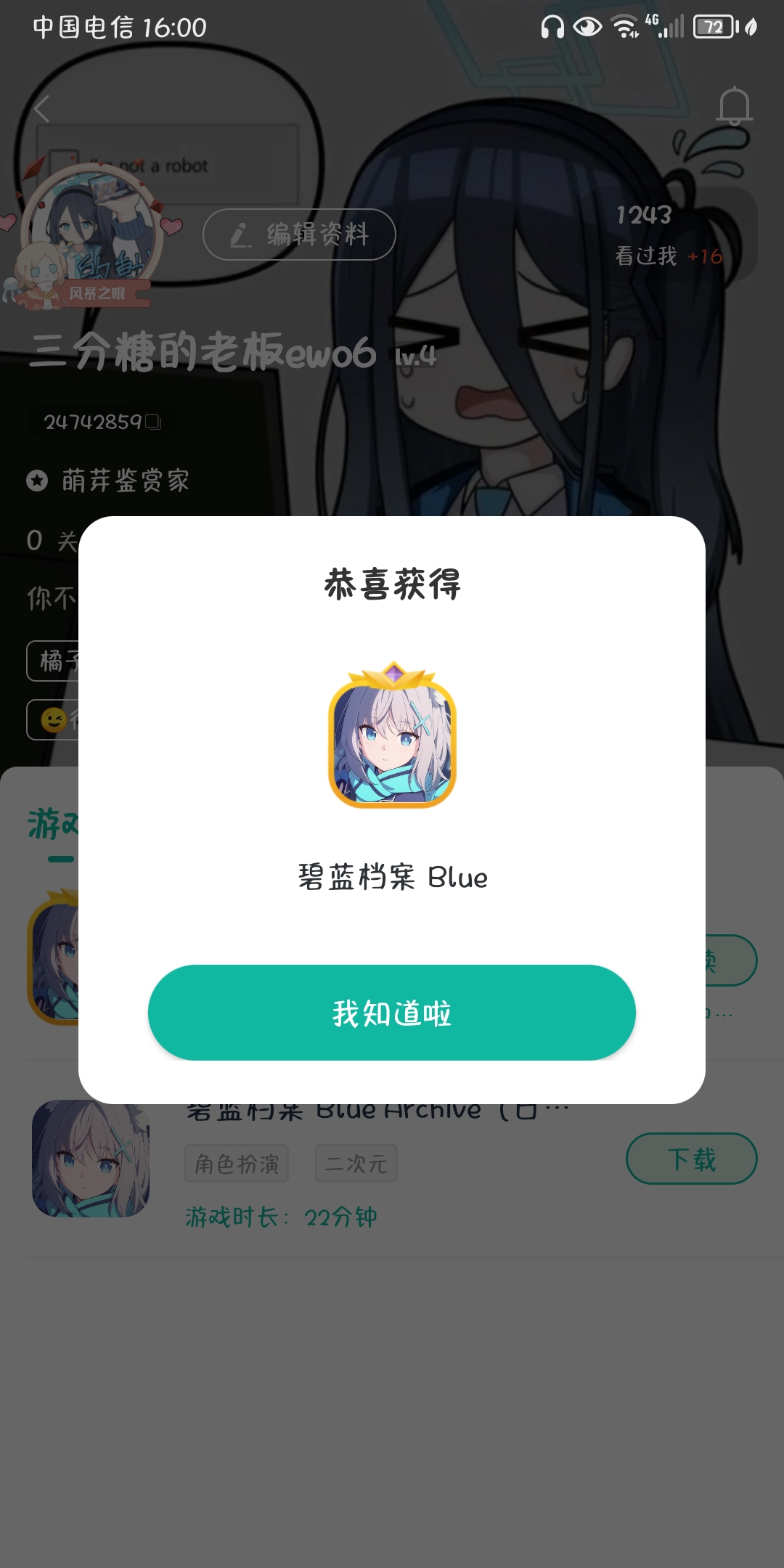Download 碧蓝档案 Blue Archive game
The height and width of the screenshot is (1568, 784).
(691, 1159)
